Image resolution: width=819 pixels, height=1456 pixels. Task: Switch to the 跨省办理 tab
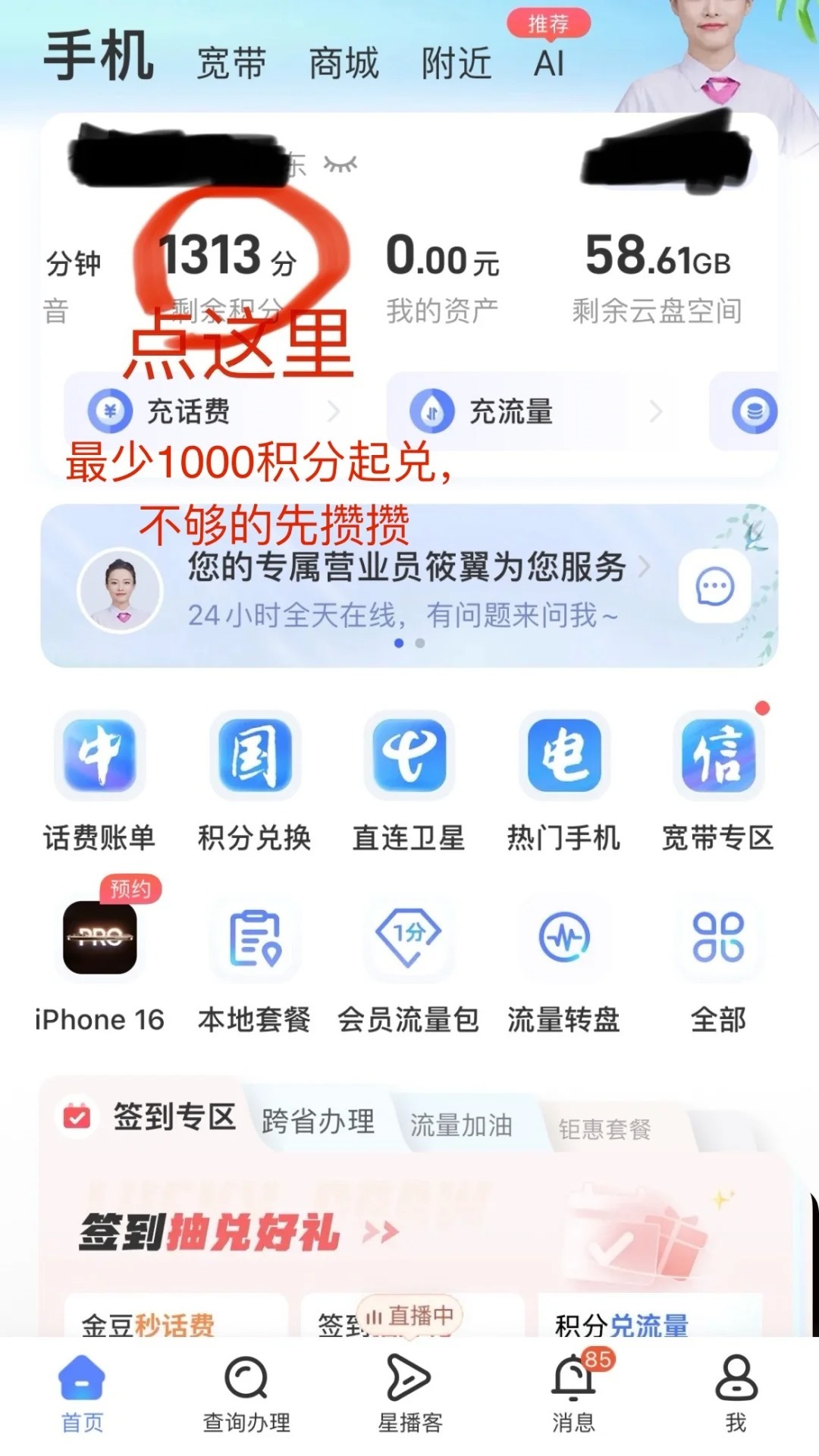[318, 1122]
